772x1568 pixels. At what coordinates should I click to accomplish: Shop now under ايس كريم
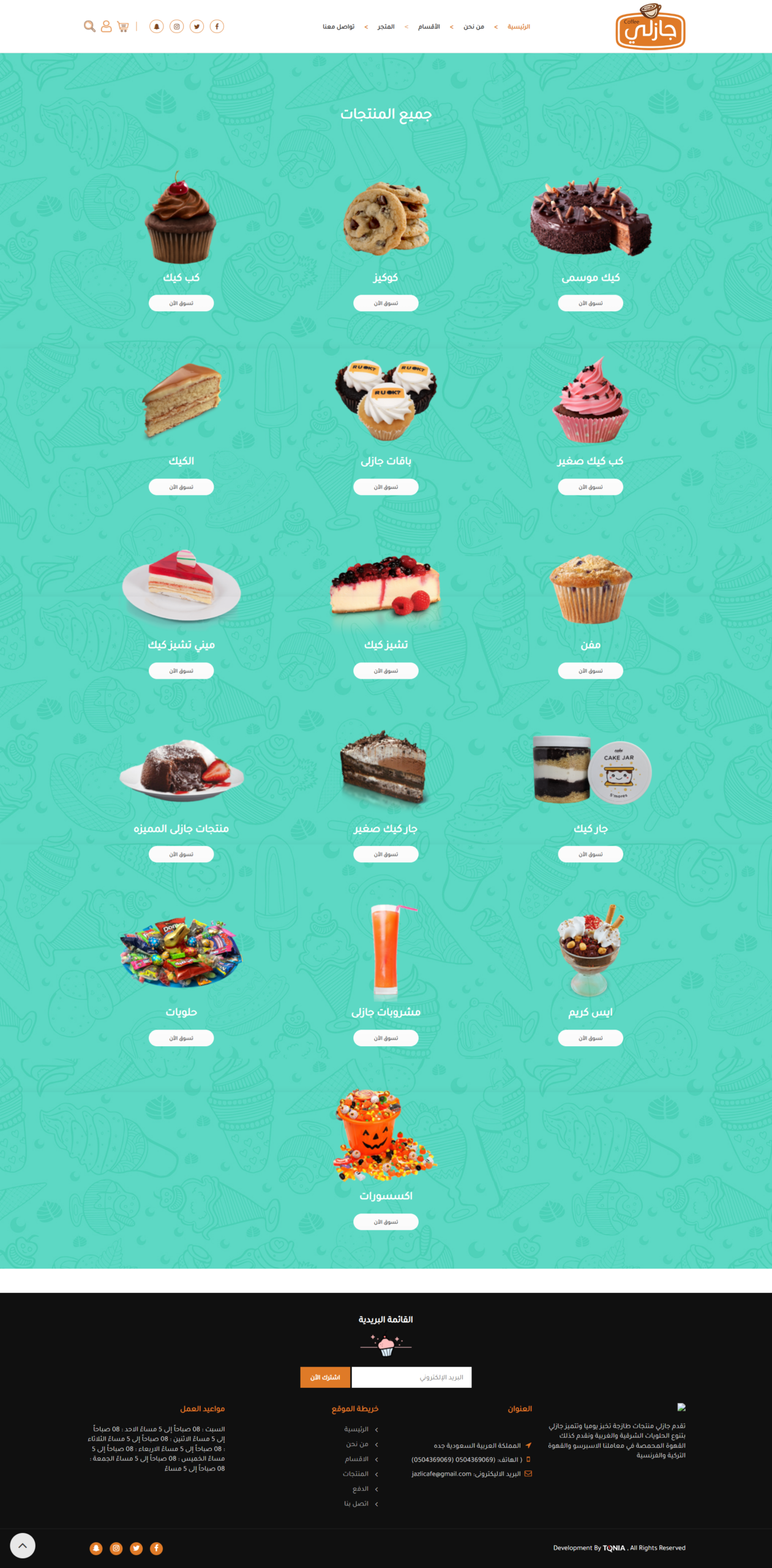[x=590, y=1038]
